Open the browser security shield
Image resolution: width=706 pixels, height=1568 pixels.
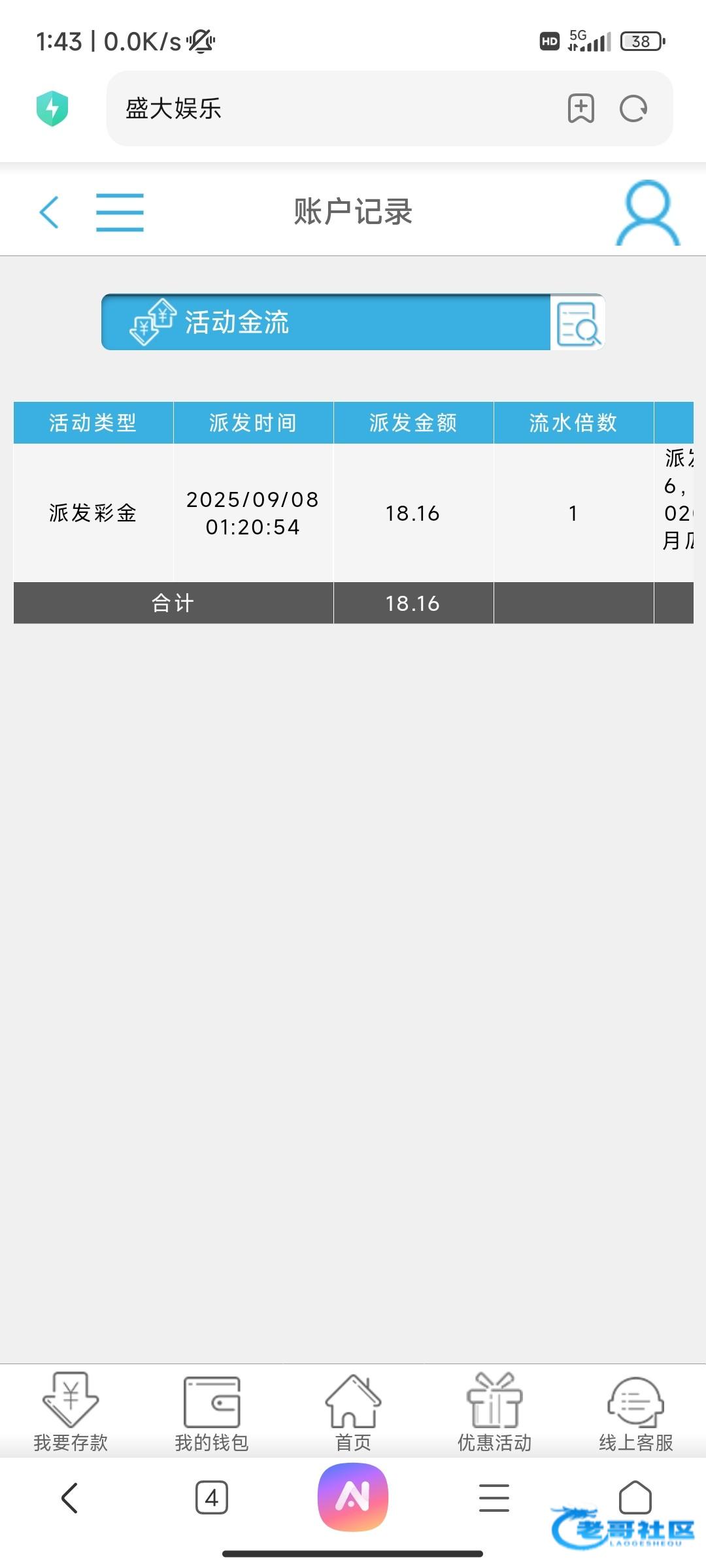point(52,108)
